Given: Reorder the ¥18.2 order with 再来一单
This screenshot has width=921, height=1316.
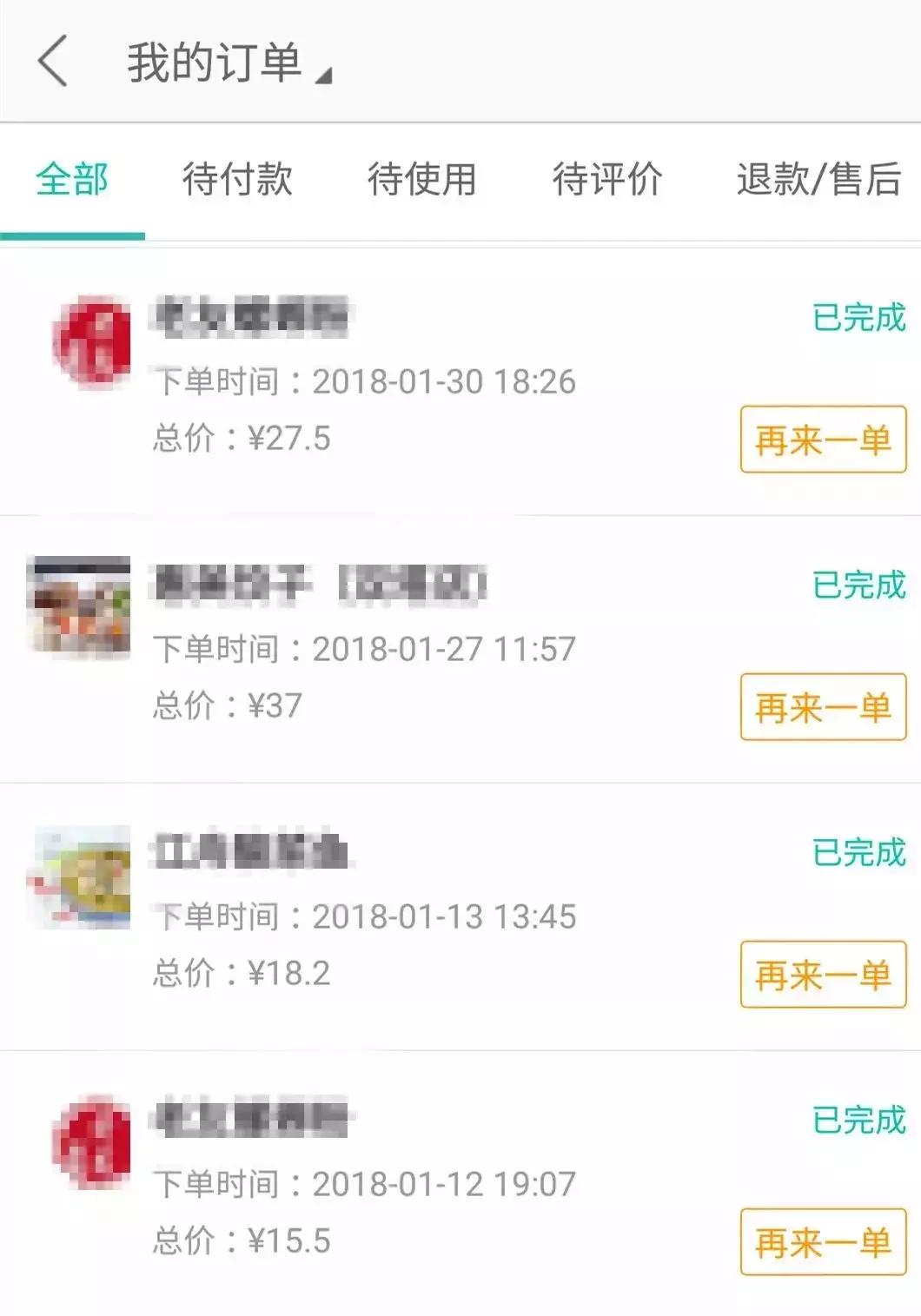Looking at the screenshot, I should coord(821,975).
